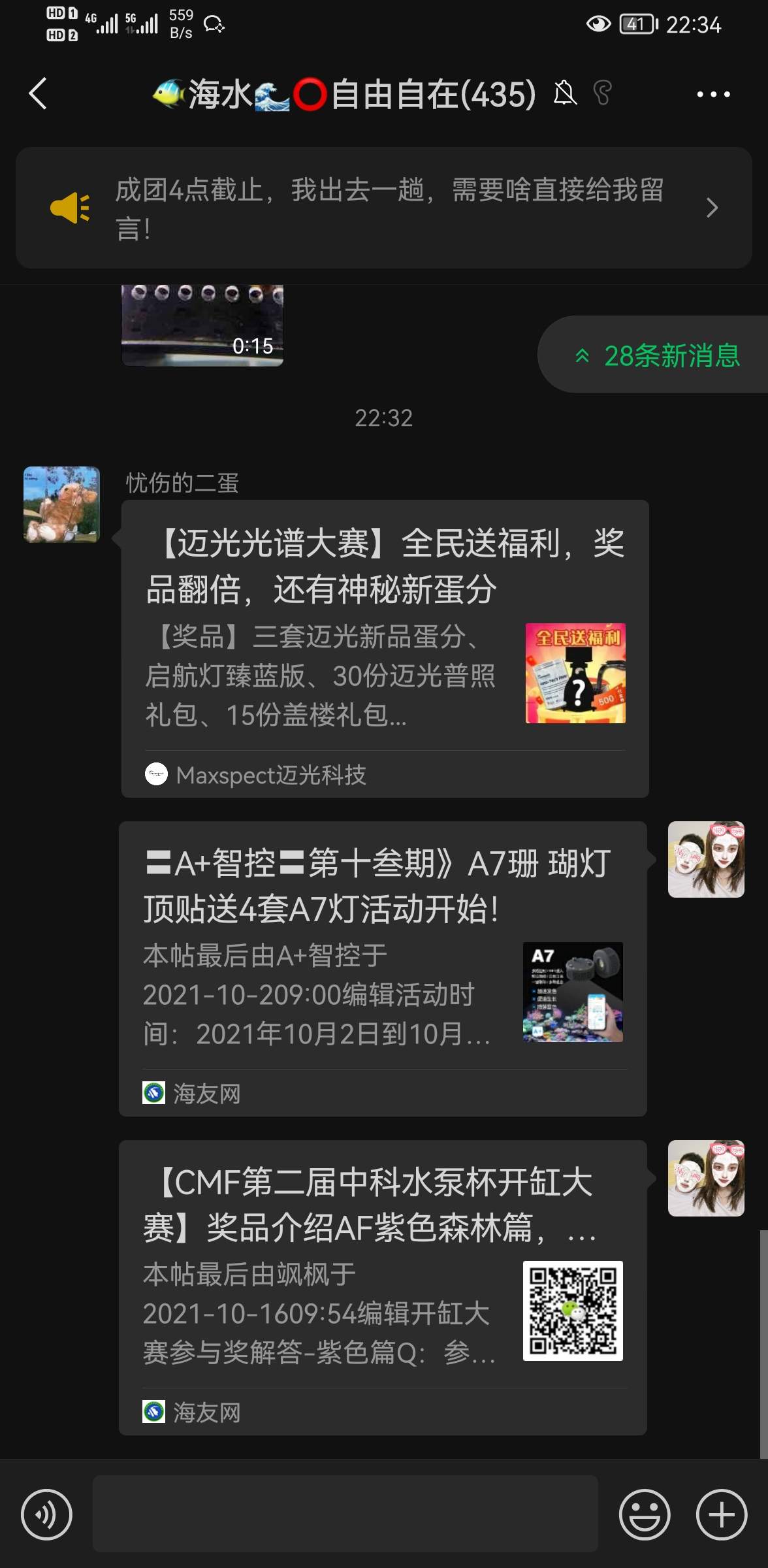Screen dimensions: 768x1568
Task: Jump to the 28 new messages
Action: tap(657, 356)
